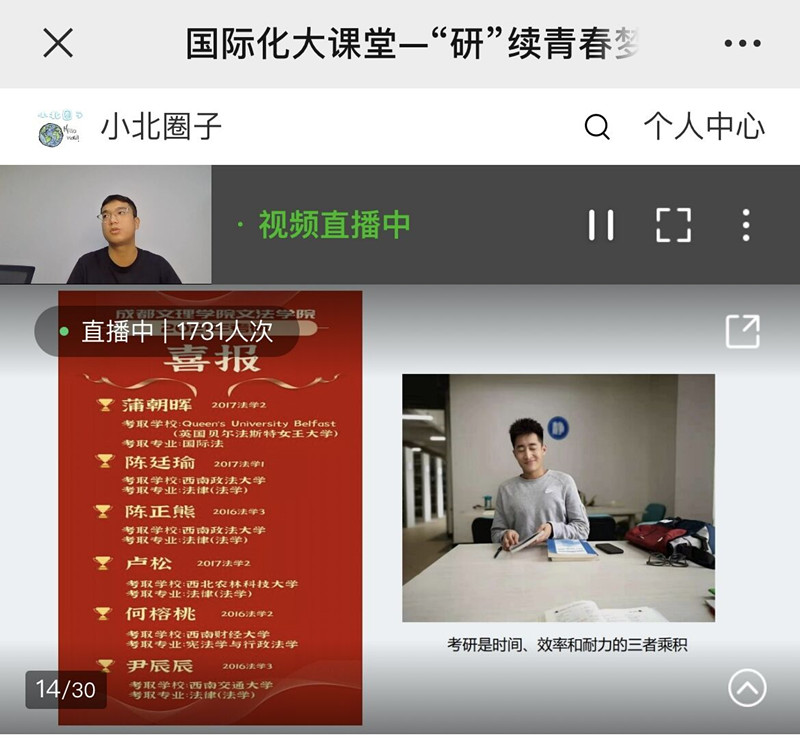Open the video player overflow options

click(x=746, y=225)
